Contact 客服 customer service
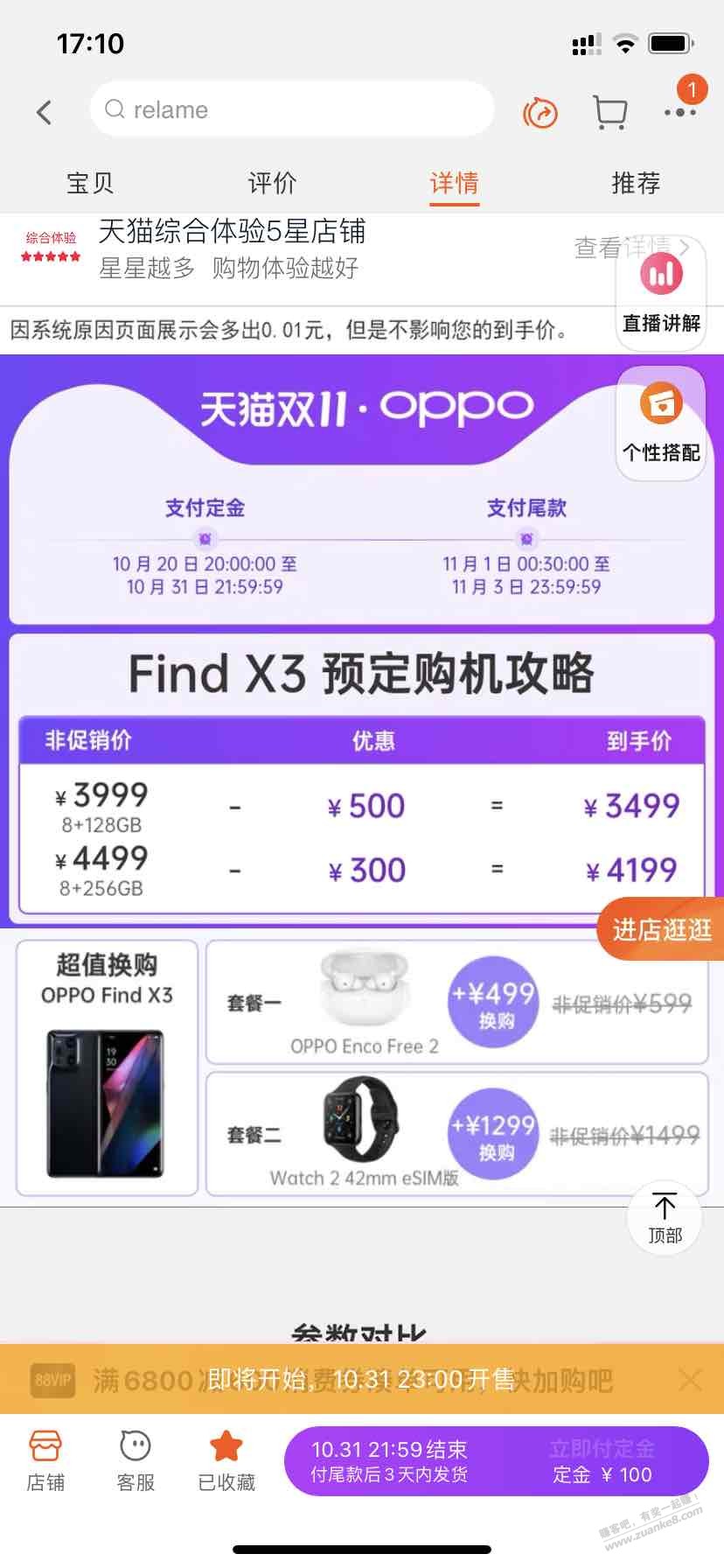The image size is (724, 1568). pos(136,1460)
